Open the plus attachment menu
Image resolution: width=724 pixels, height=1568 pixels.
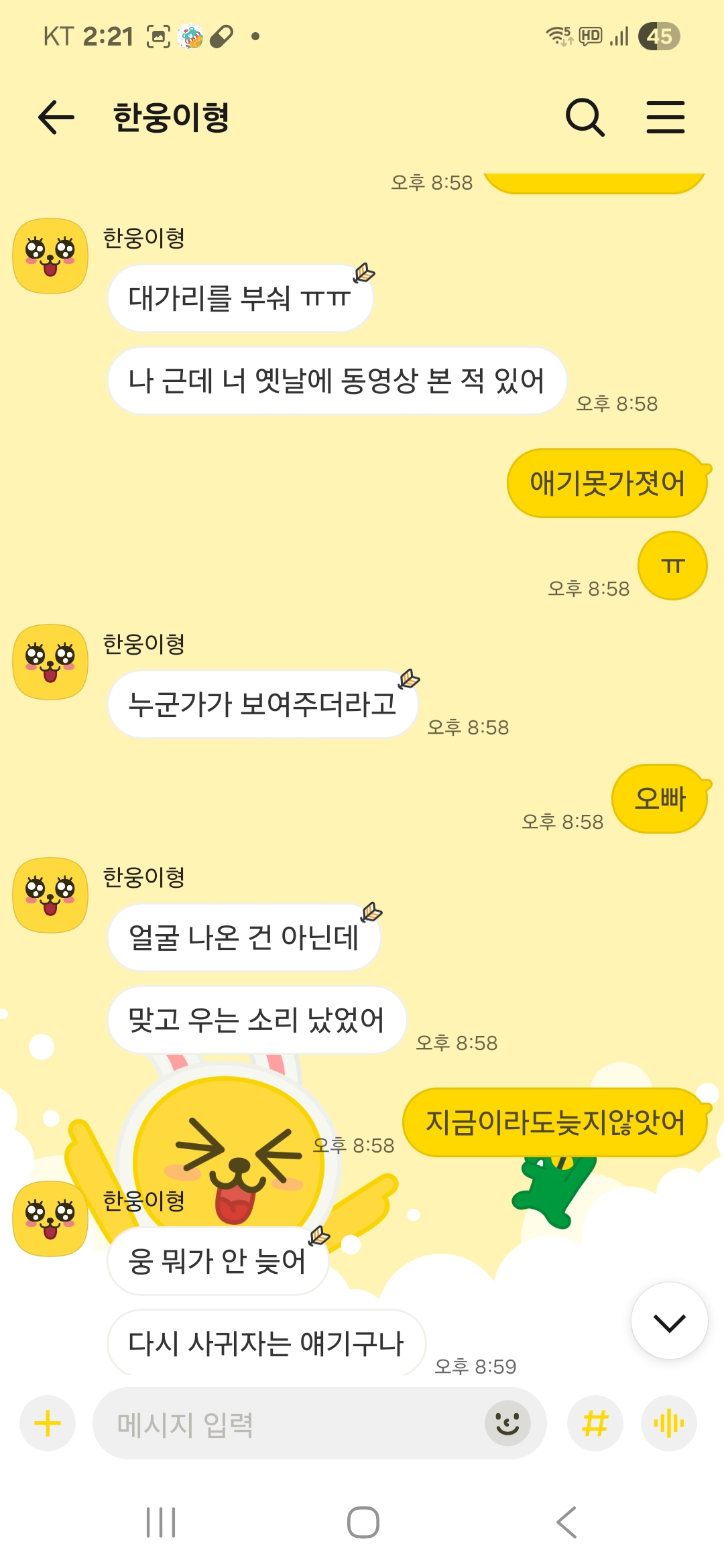pos(48,1423)
